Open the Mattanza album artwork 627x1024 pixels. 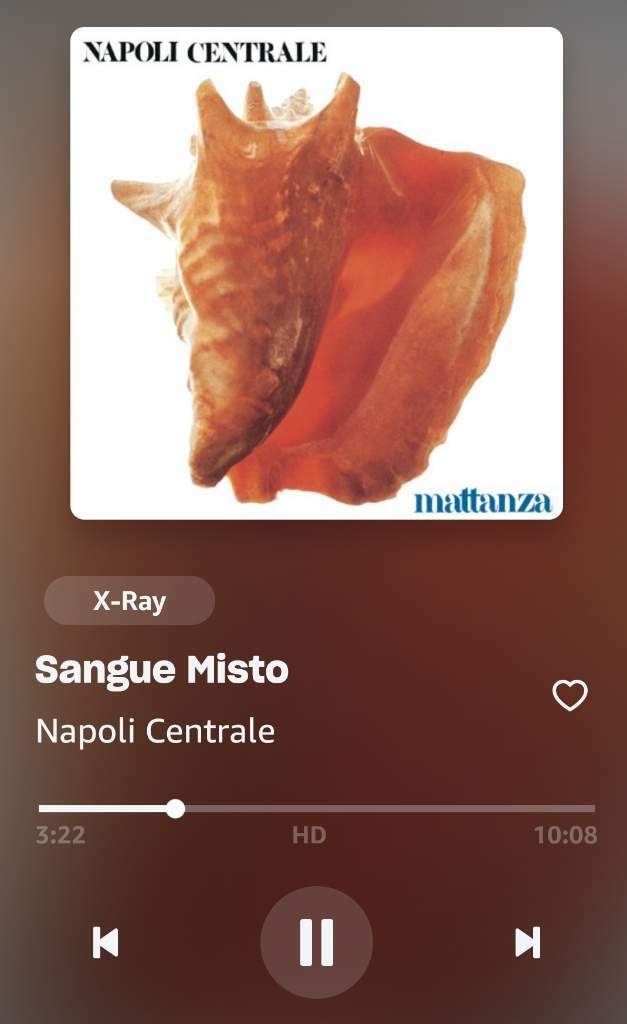pyautogui.click(x=316, y=273)
